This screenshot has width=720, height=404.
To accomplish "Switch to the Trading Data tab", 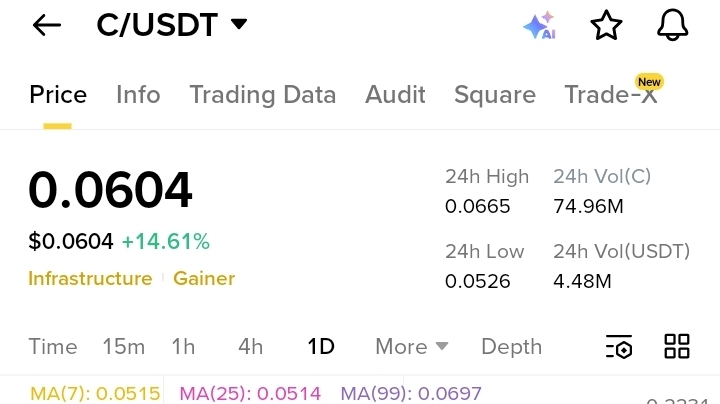I will [x=262, y=94].
